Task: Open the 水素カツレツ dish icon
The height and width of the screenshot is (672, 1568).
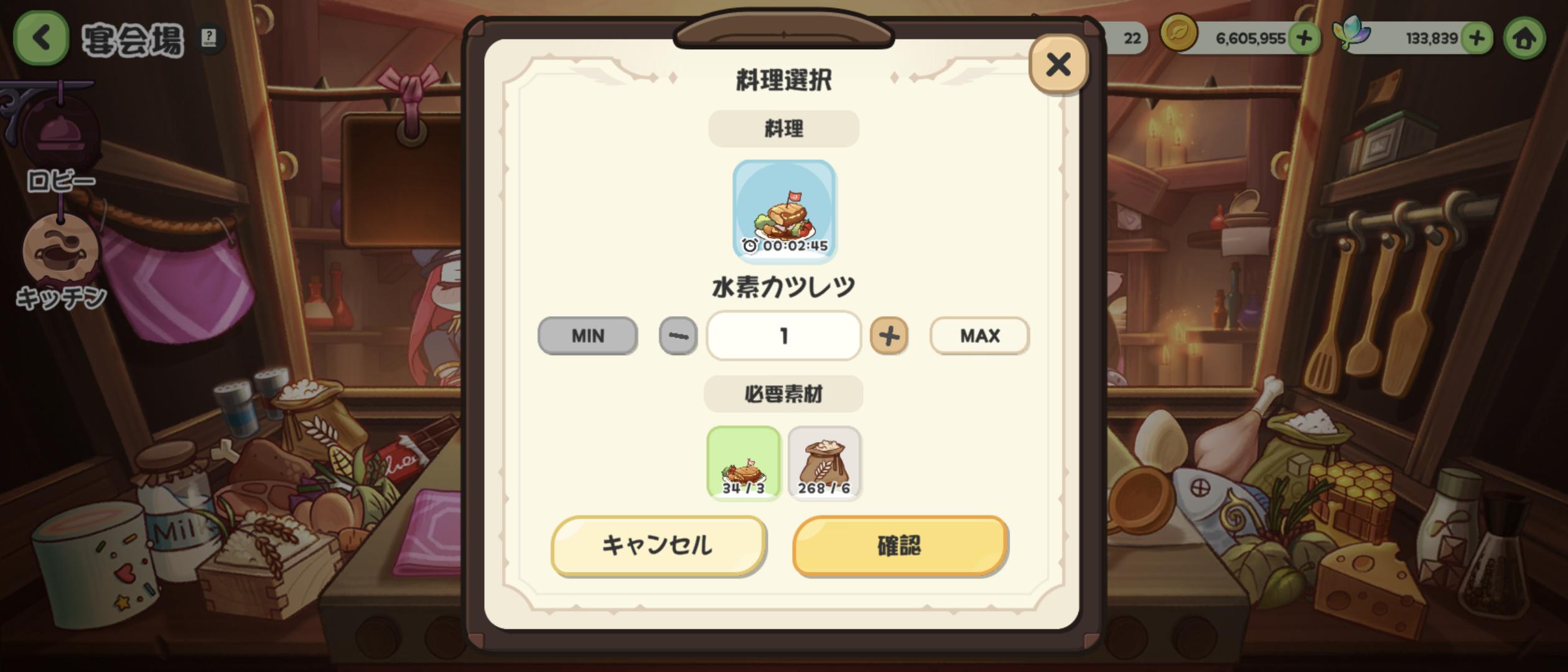Action: pos(784,212)
